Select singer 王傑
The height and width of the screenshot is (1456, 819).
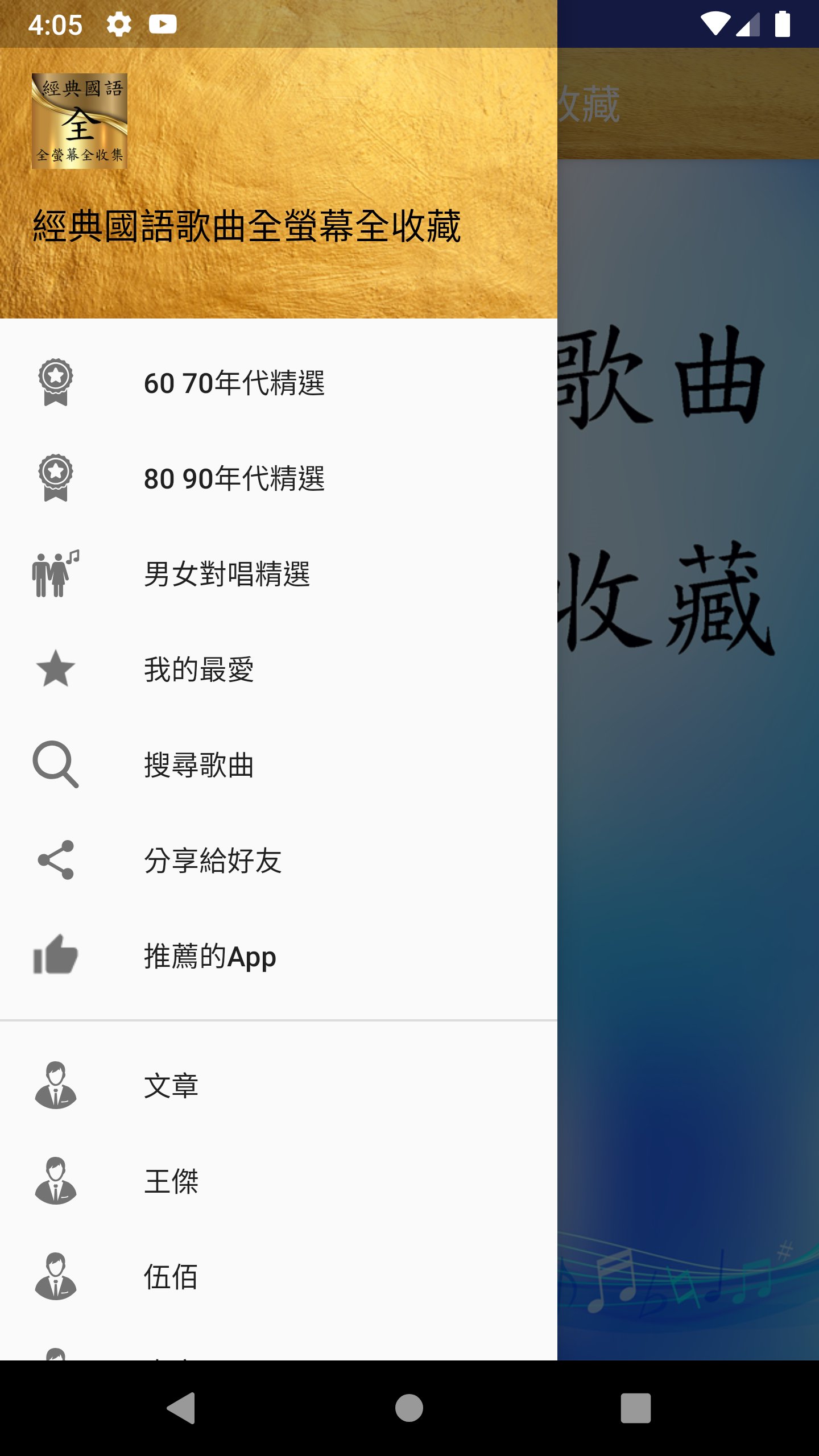coord(279,1181)
